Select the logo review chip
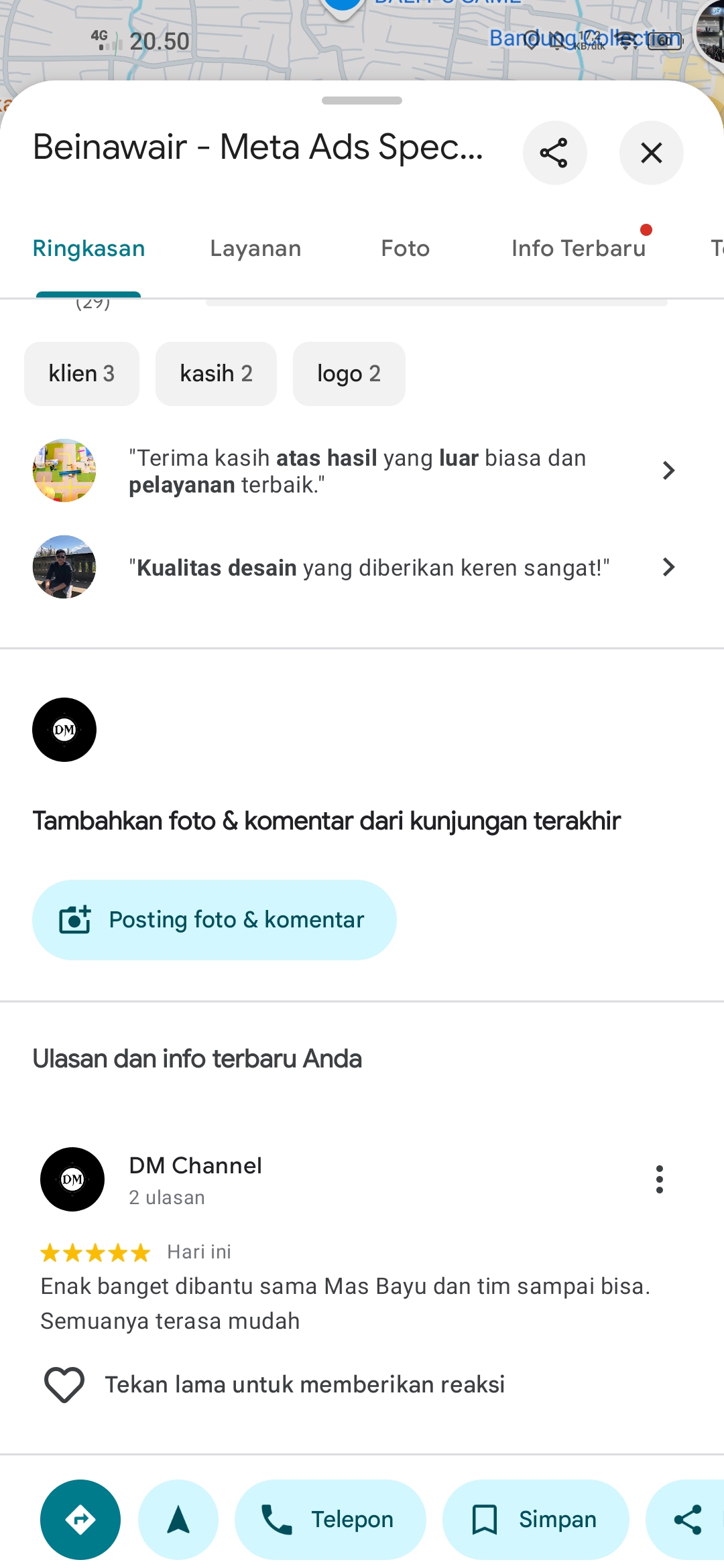724x1568 pixels. point(349,374)
